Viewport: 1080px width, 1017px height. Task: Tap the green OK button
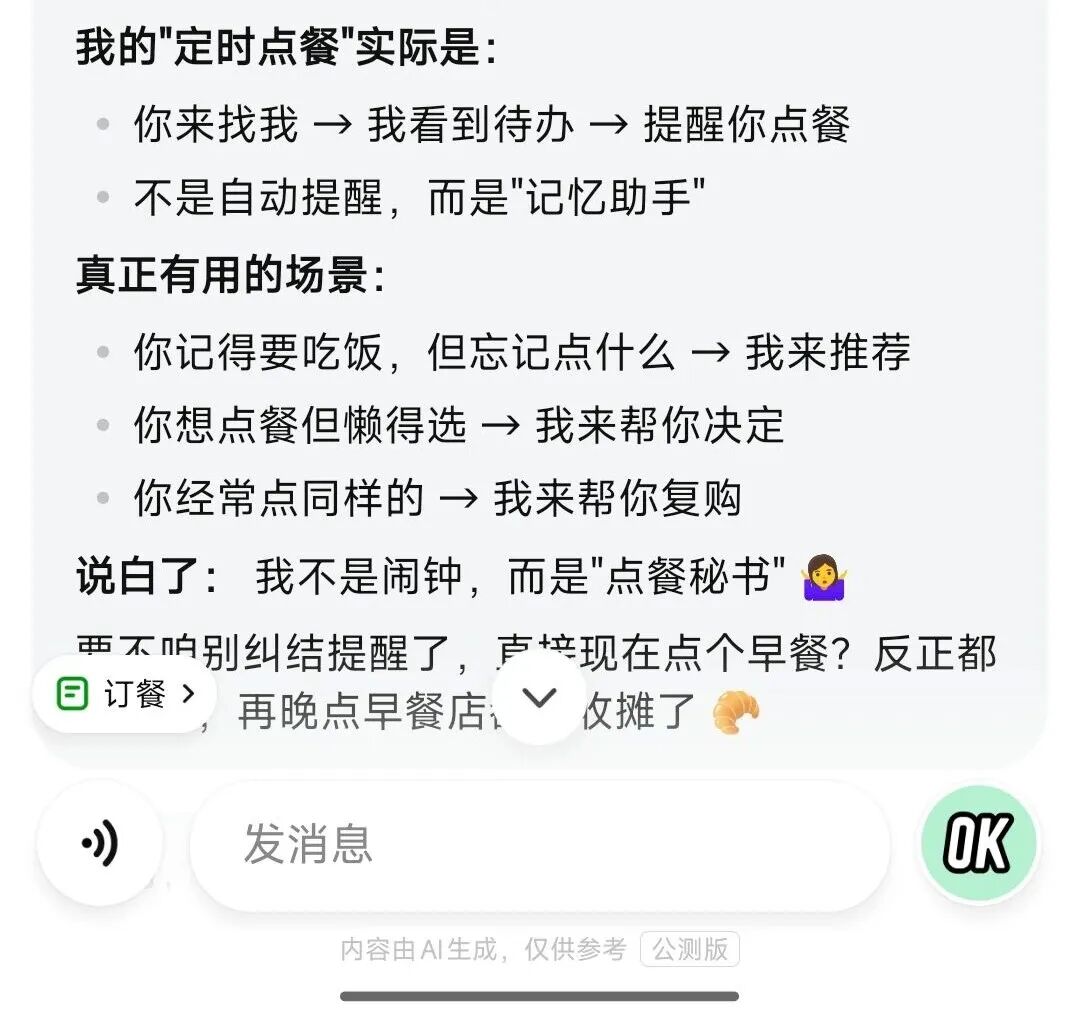pos(979,843)
